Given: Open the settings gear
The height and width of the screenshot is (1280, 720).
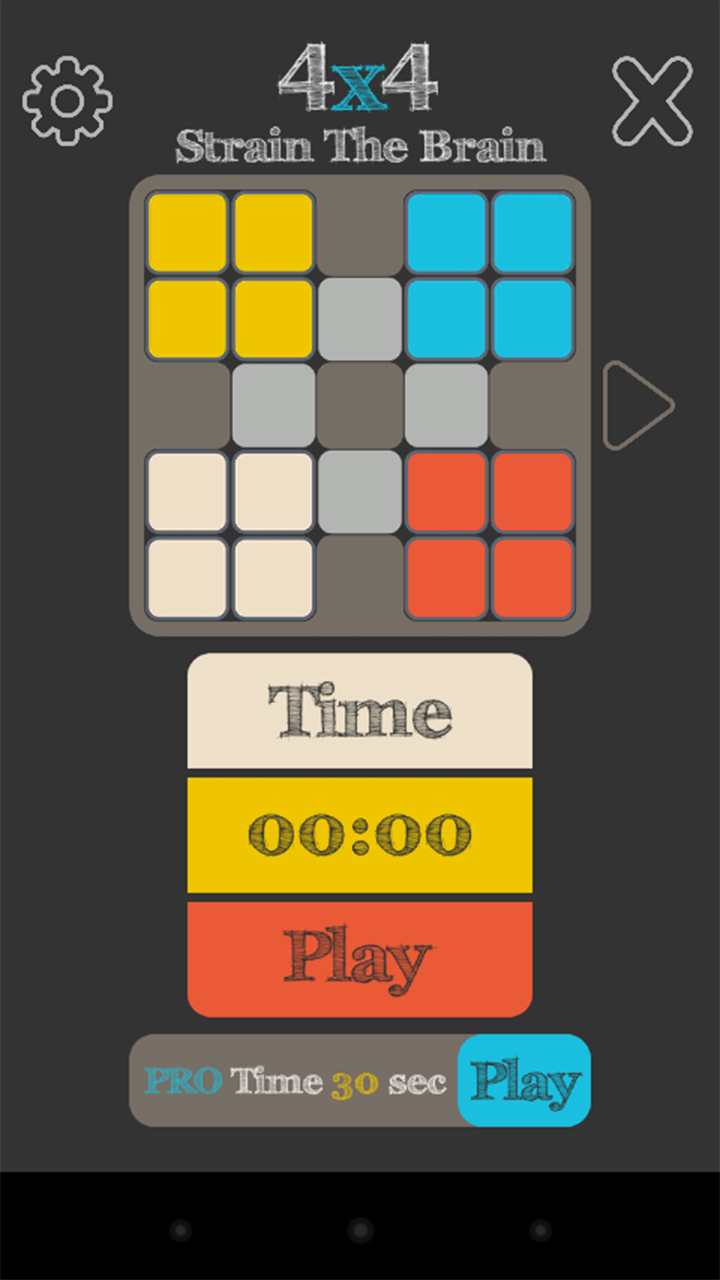Looking at the screenshot, I should pos(67,100).
